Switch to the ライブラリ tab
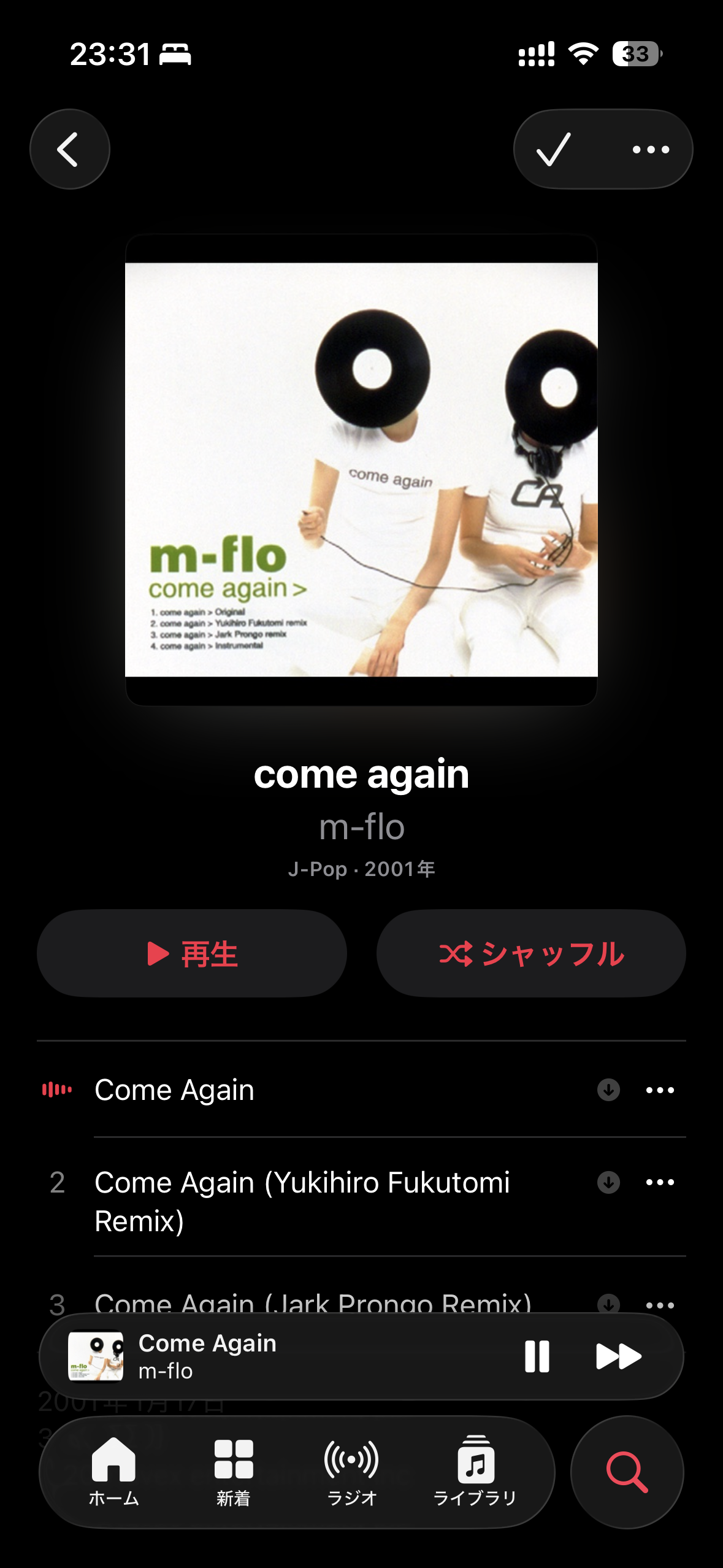 pos(475,1471)
